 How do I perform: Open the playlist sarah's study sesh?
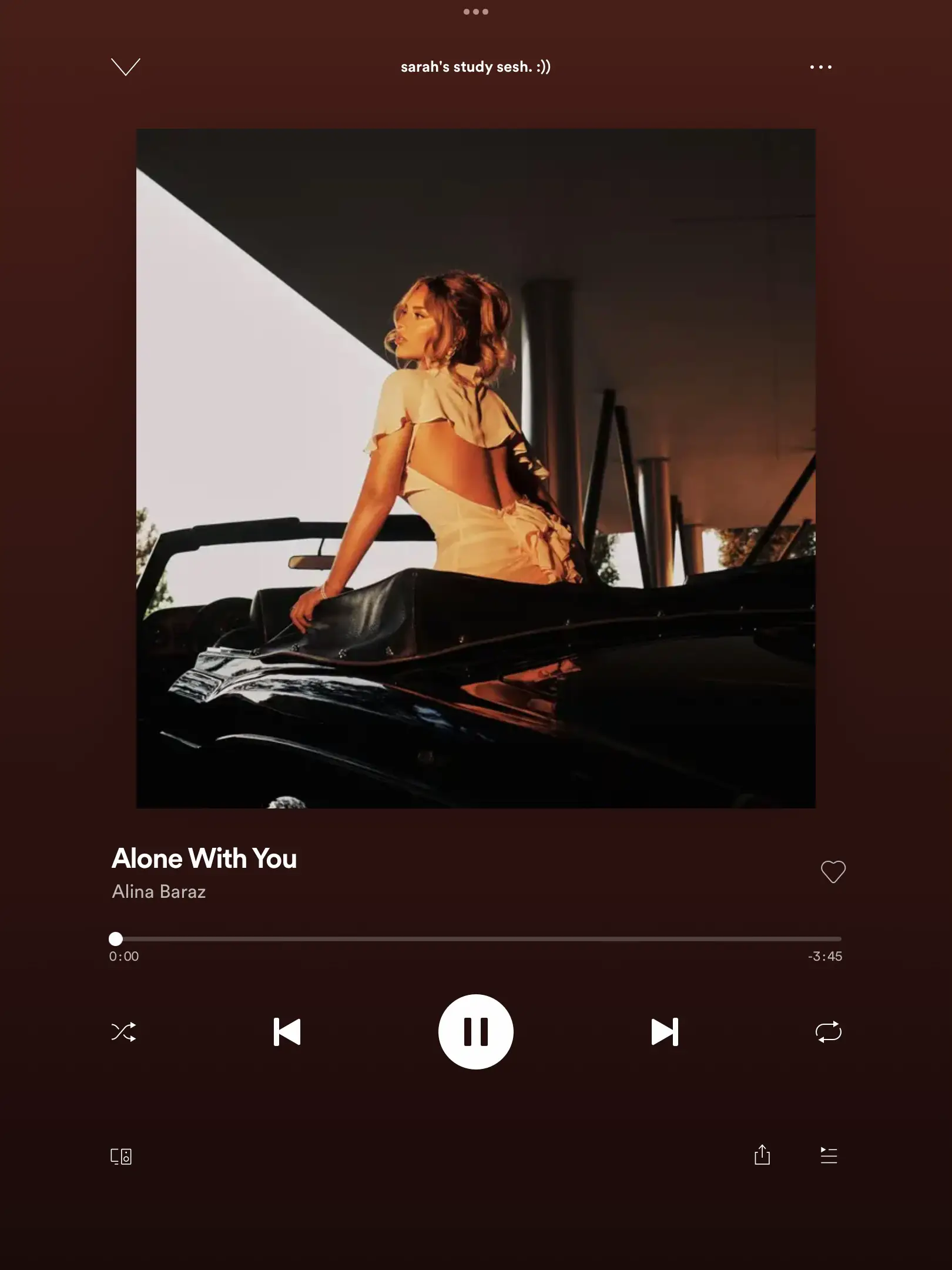[x=475, y=67]
